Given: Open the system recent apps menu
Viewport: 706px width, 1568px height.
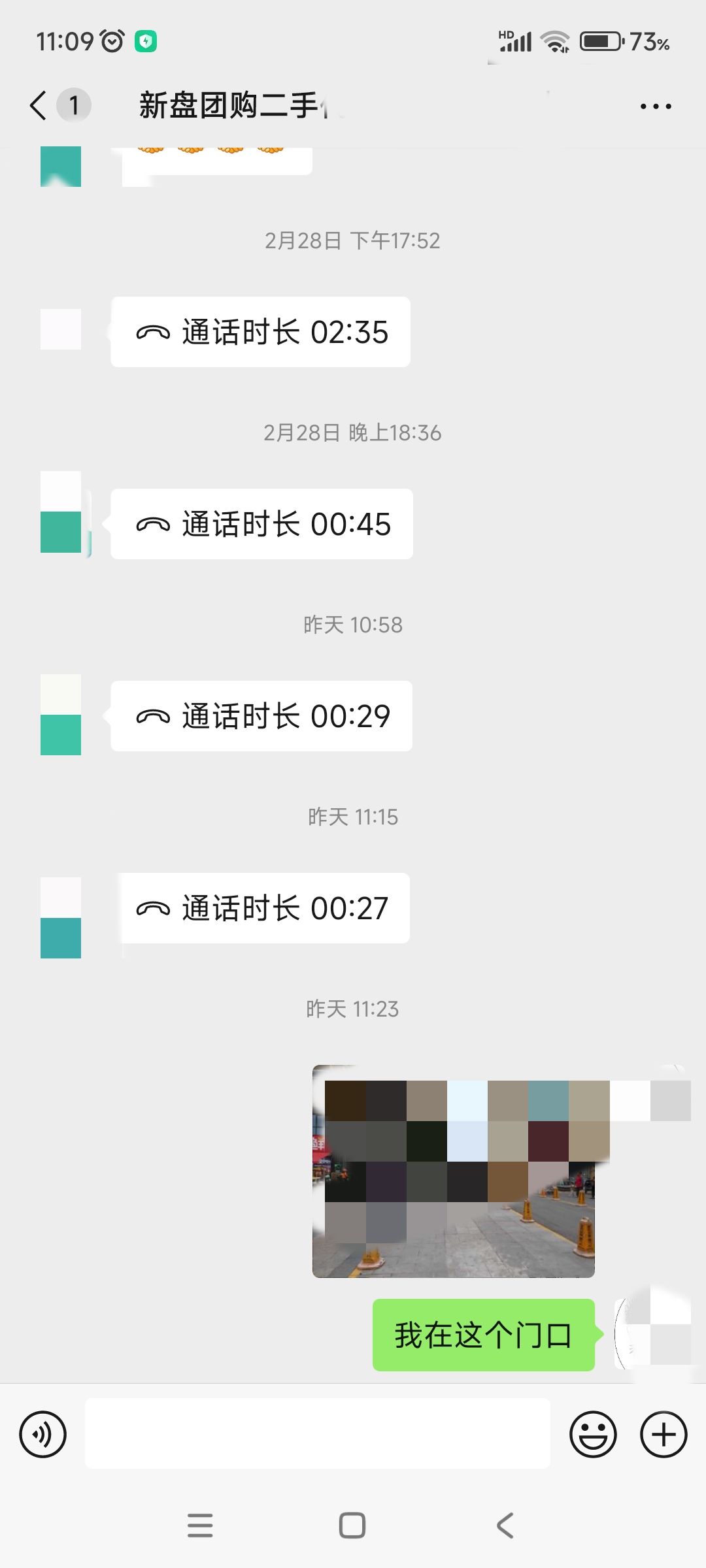Looking at the screenshot, I should (x=200, y=1526).
